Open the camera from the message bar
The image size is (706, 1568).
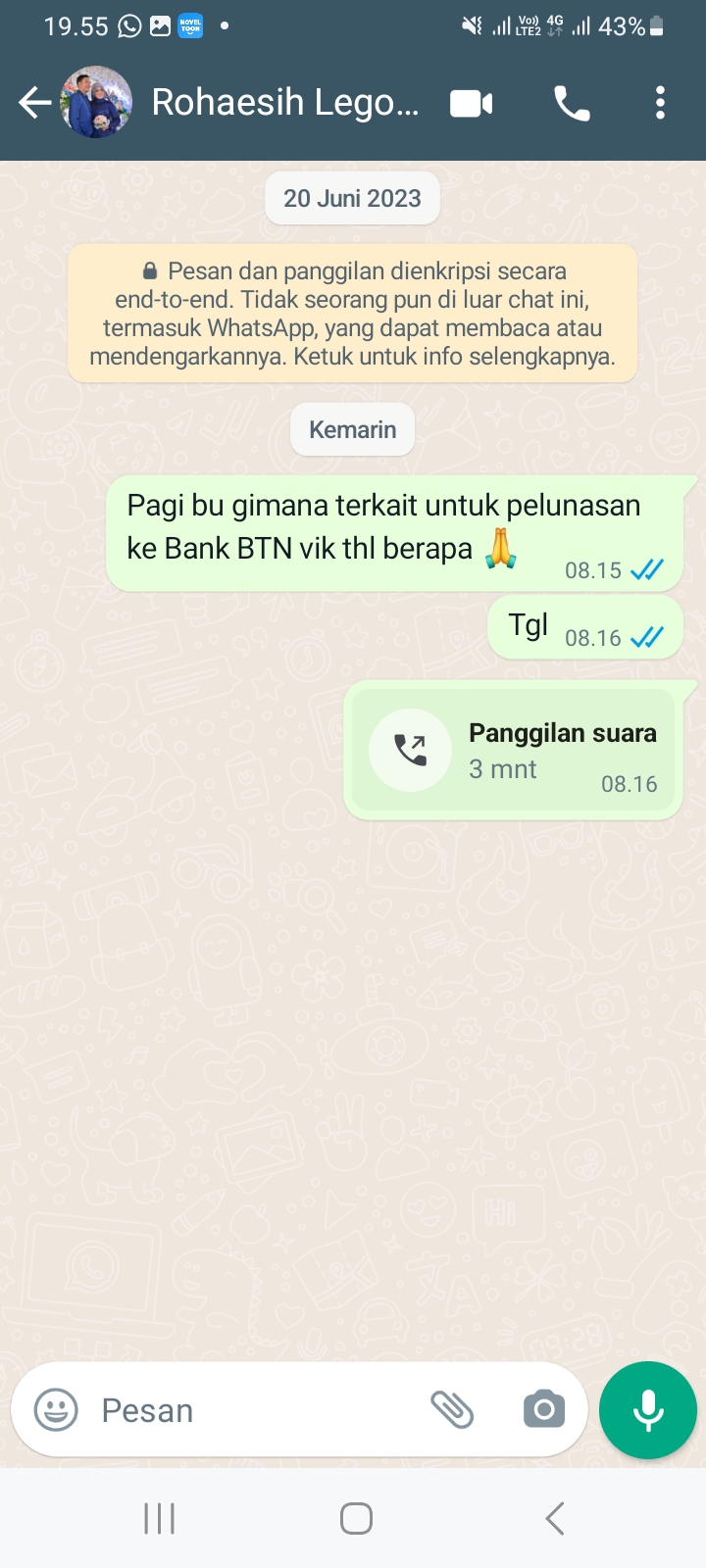coord(544,1410)
